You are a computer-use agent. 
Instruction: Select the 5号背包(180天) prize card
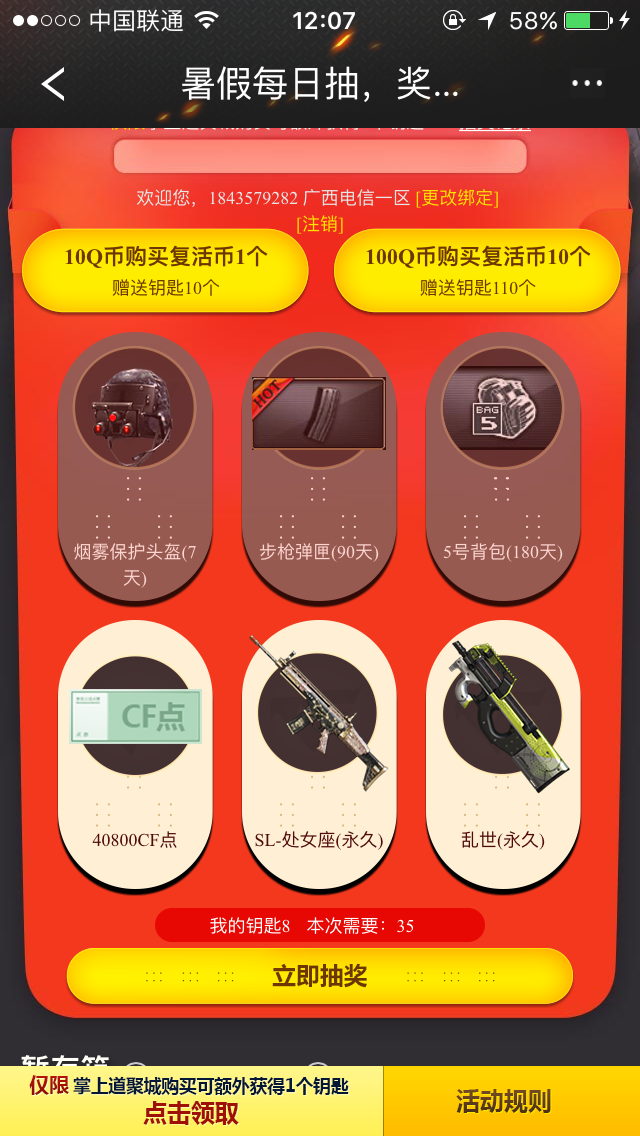coord(503,468)
